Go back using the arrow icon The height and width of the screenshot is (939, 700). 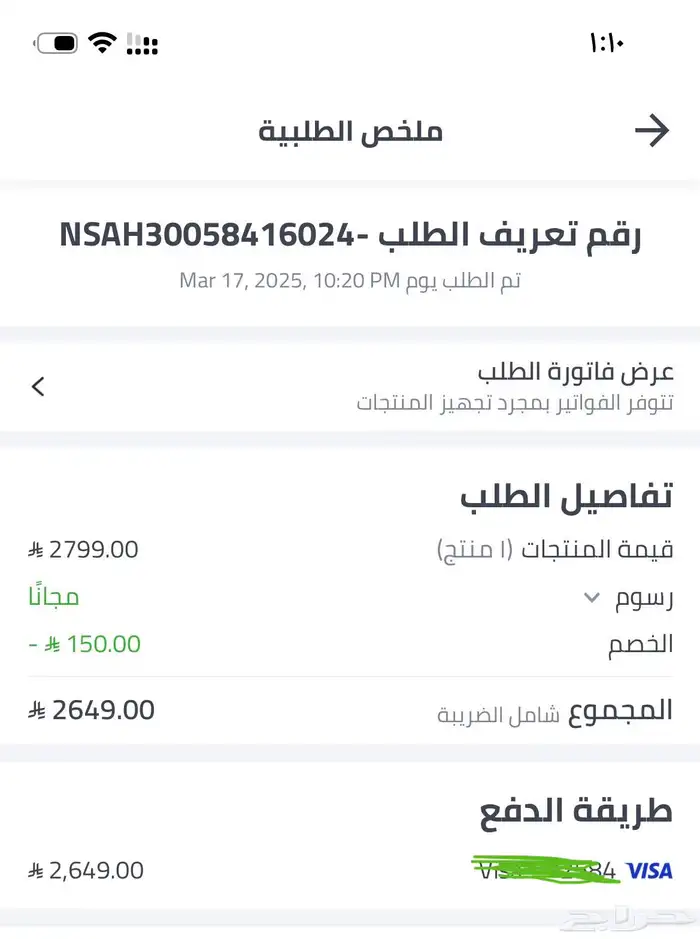click(651, 131)
